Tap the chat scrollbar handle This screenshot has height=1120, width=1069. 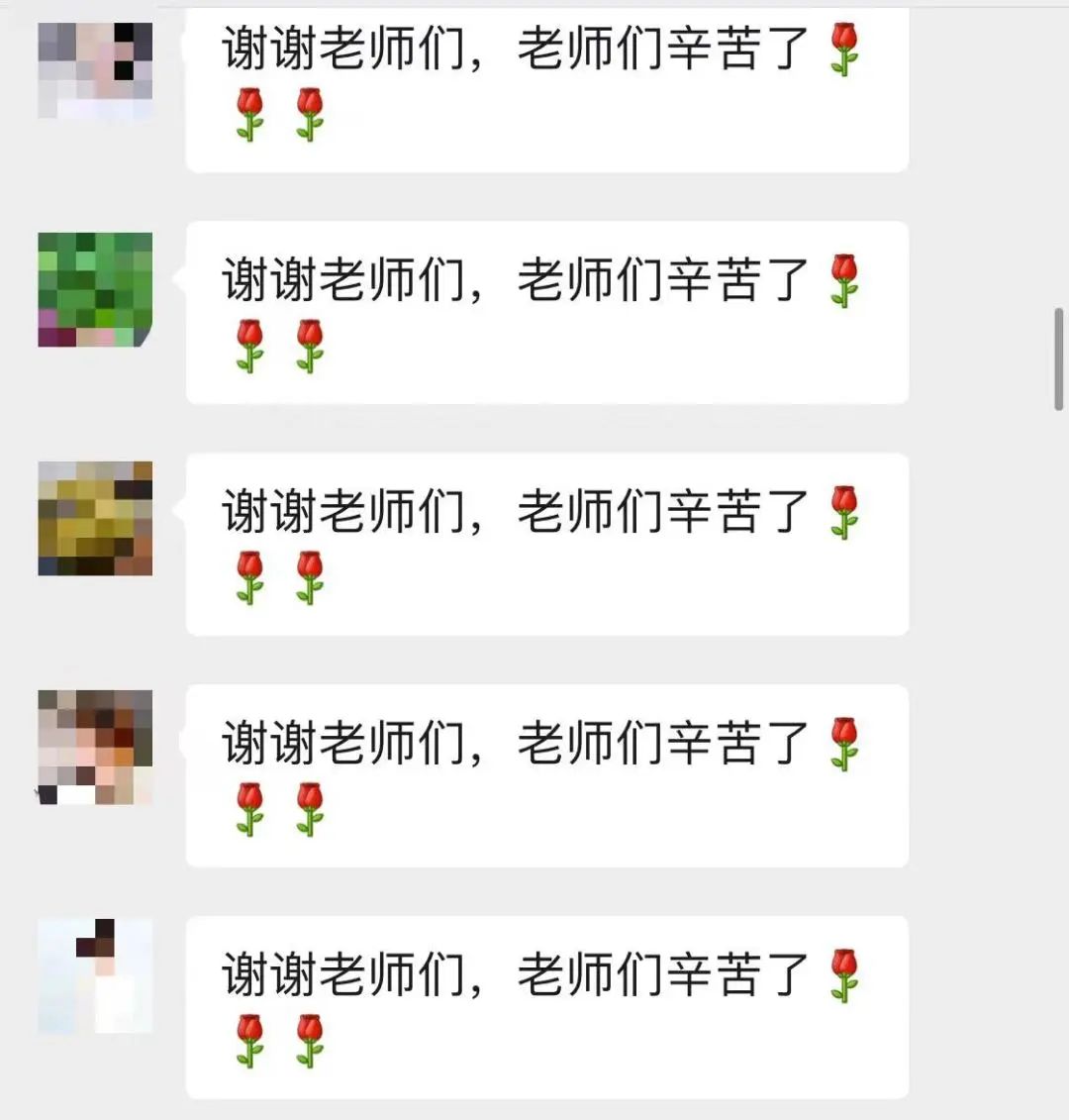pos(1059,358)
